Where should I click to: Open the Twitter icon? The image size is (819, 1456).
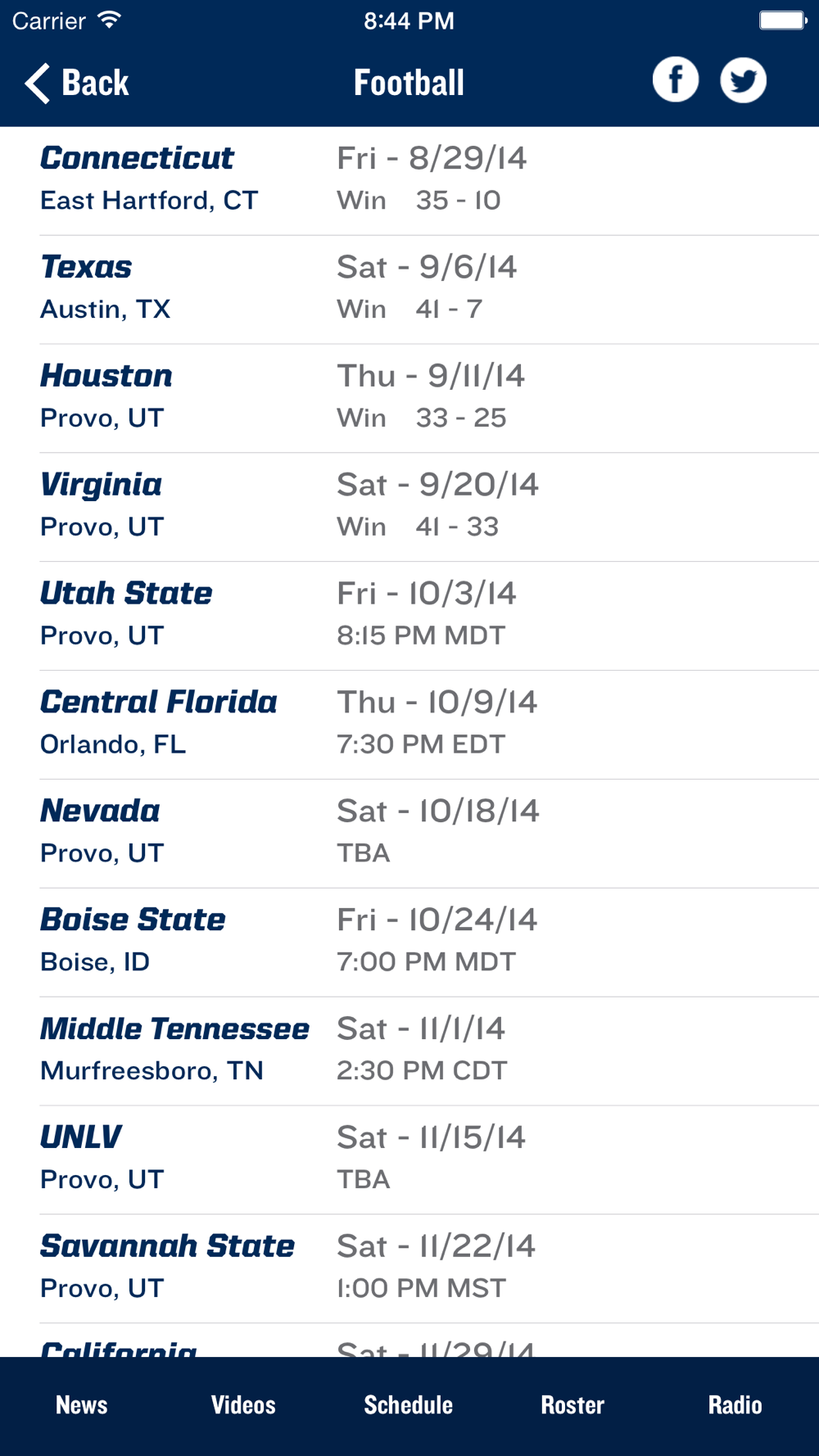pos(743,80)
